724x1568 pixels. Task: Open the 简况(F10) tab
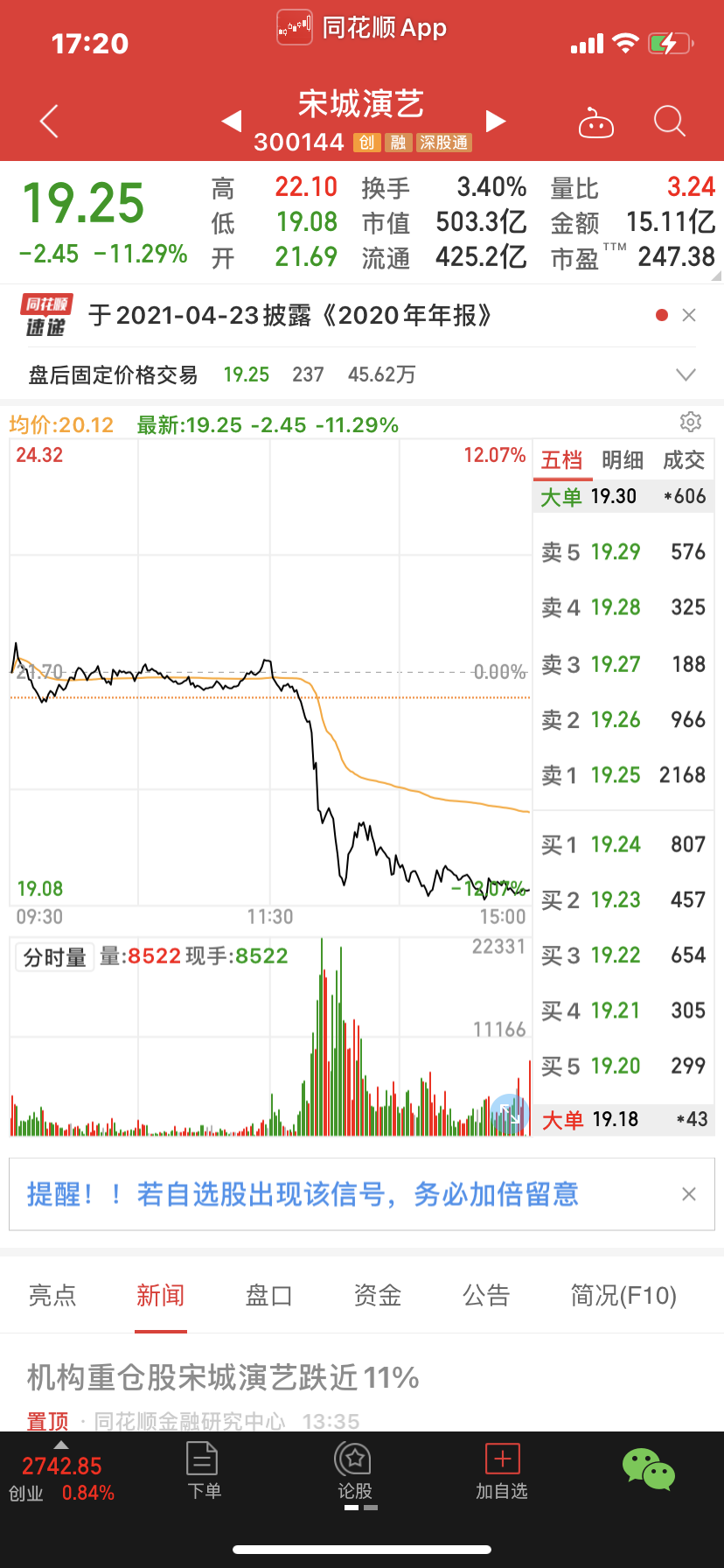(623, 1296)
